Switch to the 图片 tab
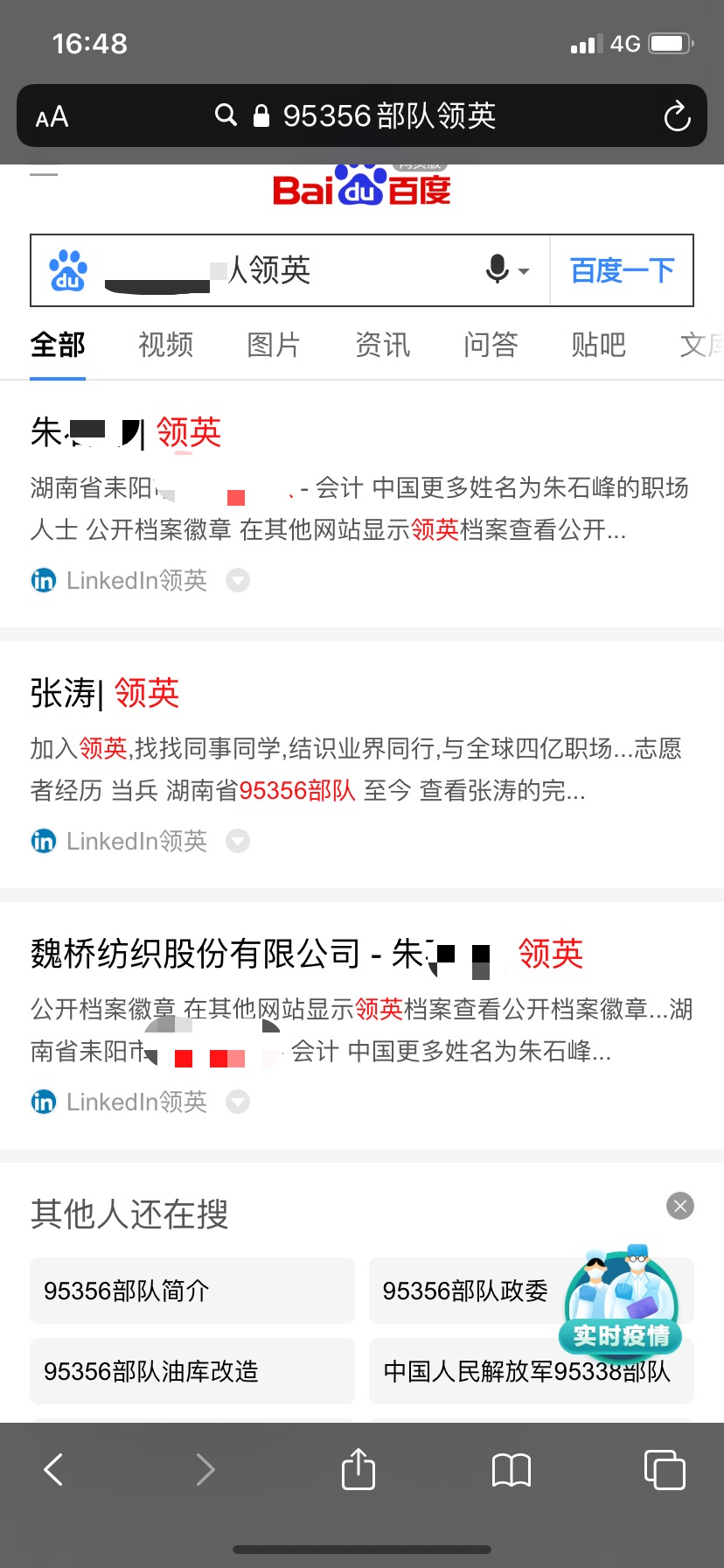This screenshot has width=724, height=1568. point(274,345)
